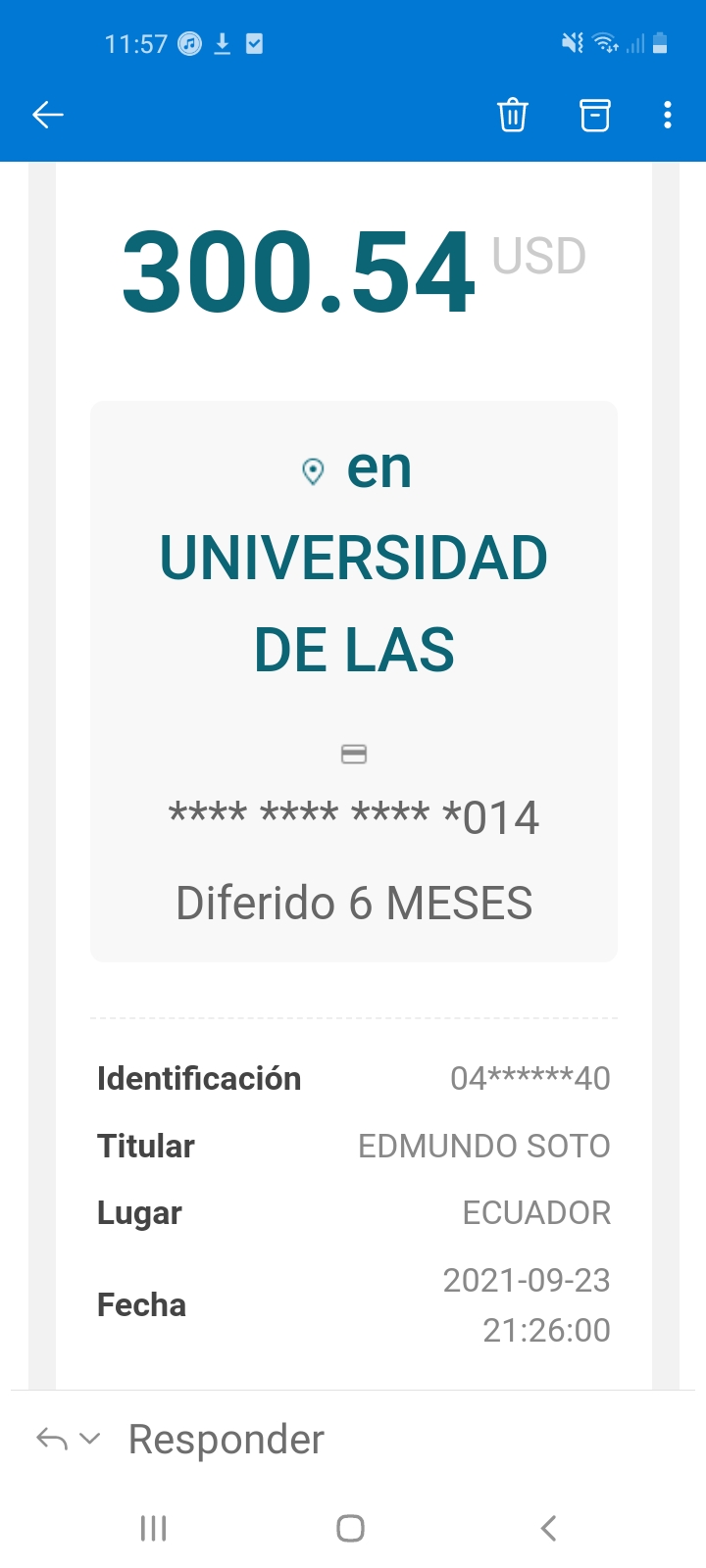The width and height of the screenshot is (706, 1568).
Task: Archive this email
Action: click(594, 115)
